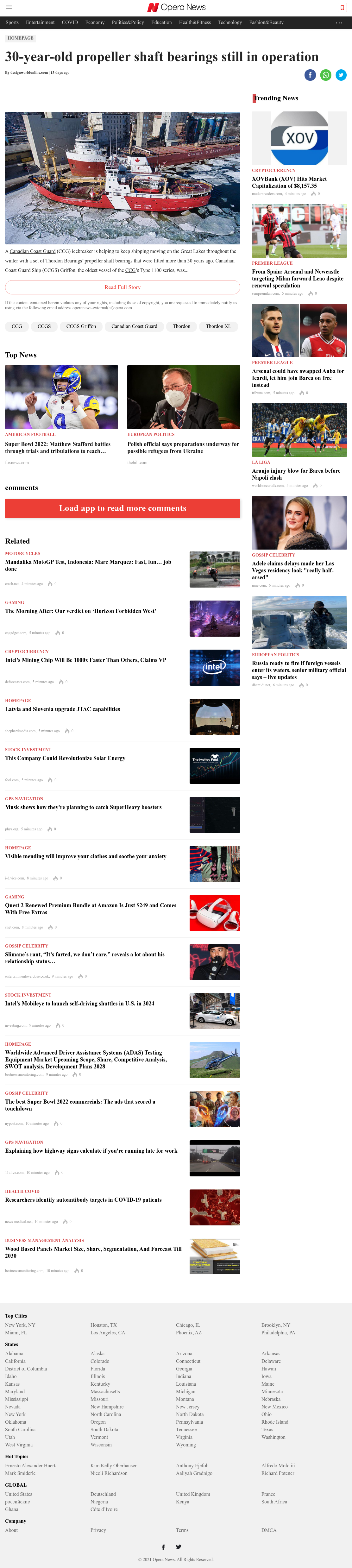Screen dimensions: 352x1568
Task: Share the article via WhatsApp
Action: [x=326, y=75]
